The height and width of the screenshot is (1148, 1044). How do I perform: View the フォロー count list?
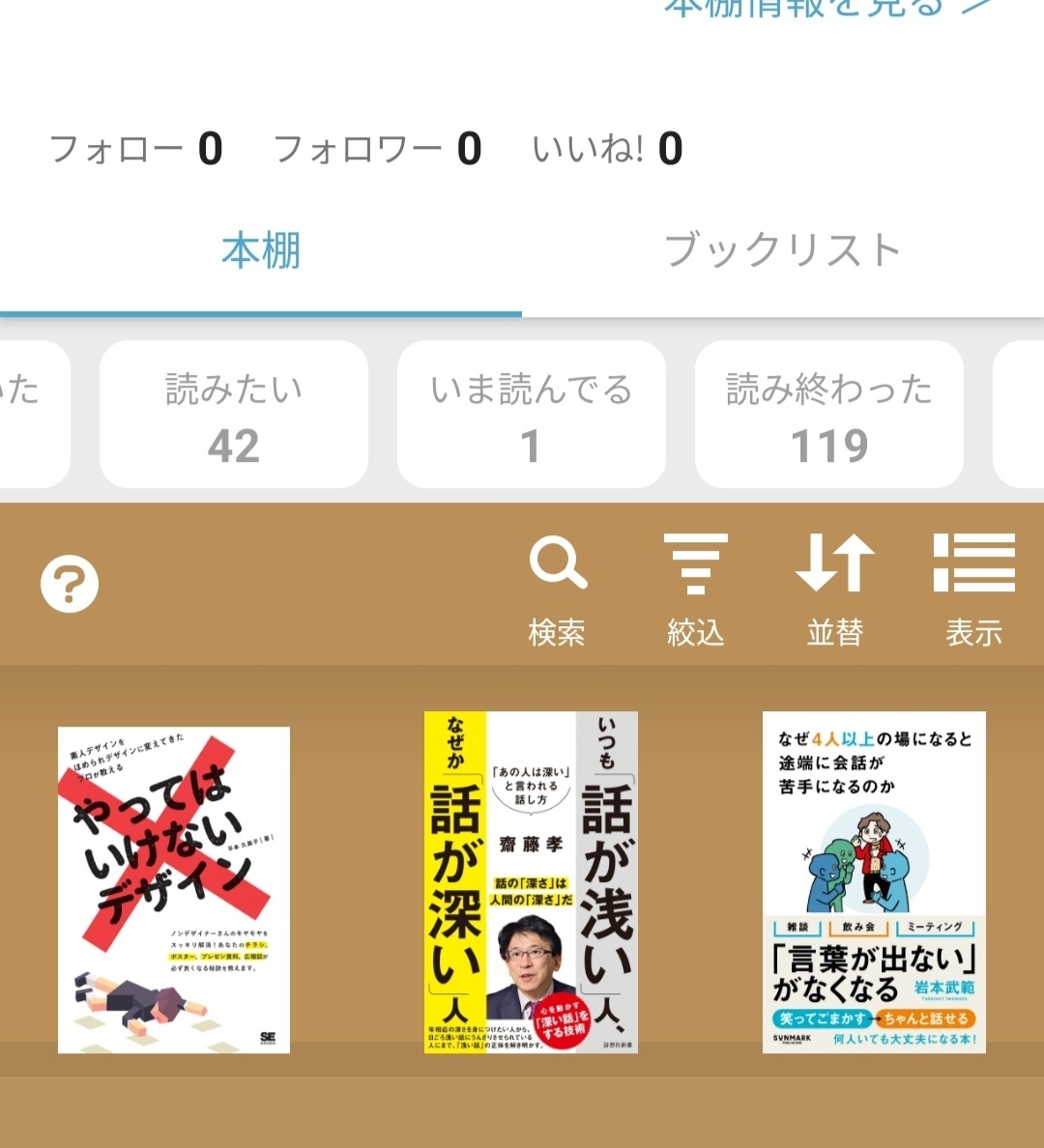(136, 149)
